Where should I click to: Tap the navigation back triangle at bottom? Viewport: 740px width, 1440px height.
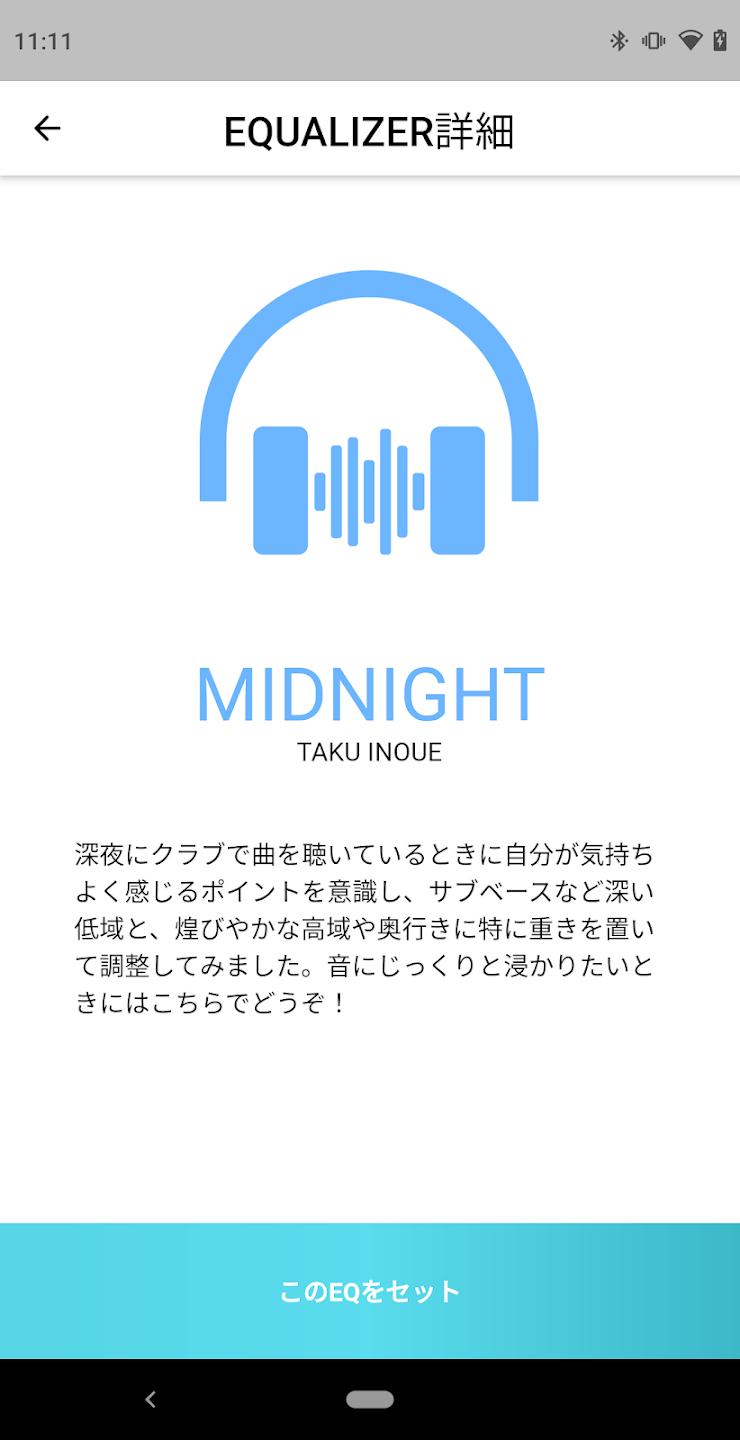point(148,1400)
